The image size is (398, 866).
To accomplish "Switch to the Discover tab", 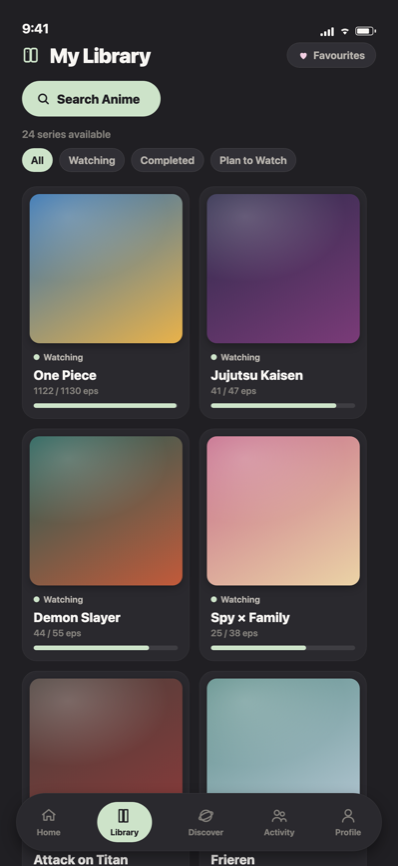I will coord(205,822).
